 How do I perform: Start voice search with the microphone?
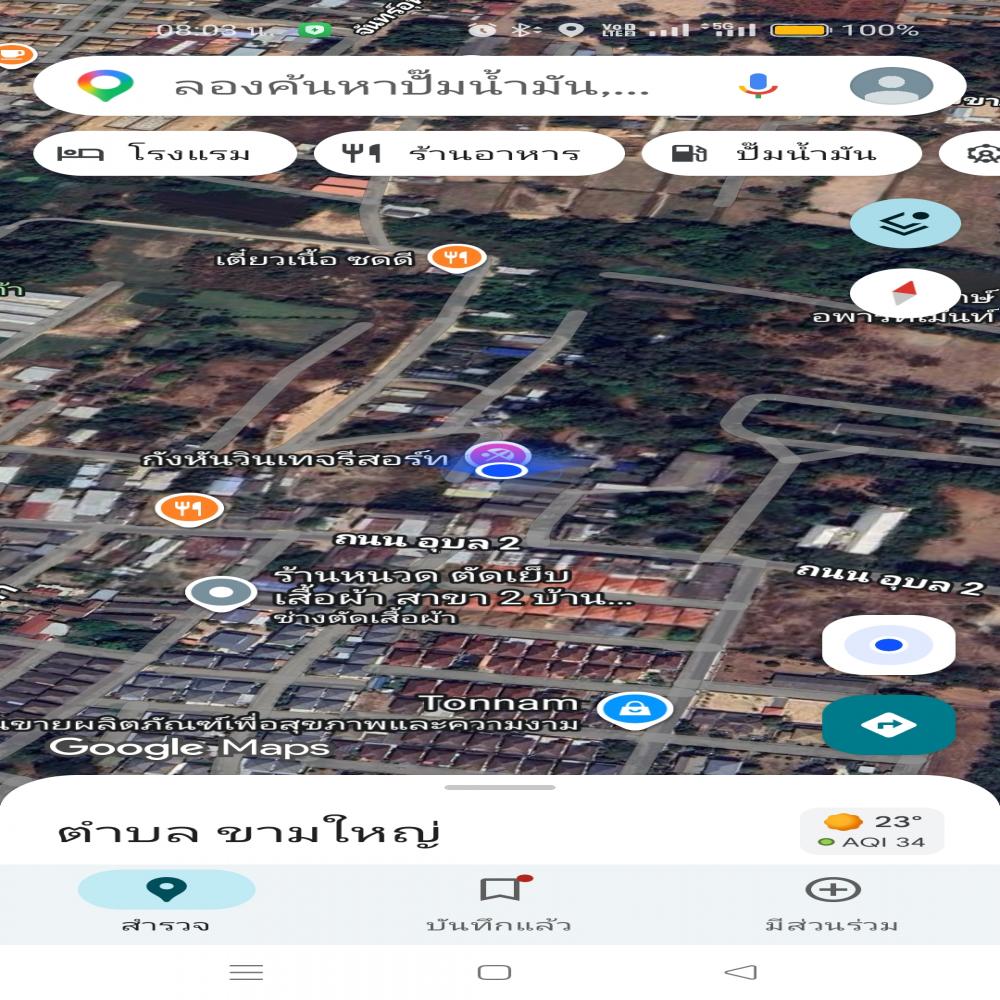[758, 86]
